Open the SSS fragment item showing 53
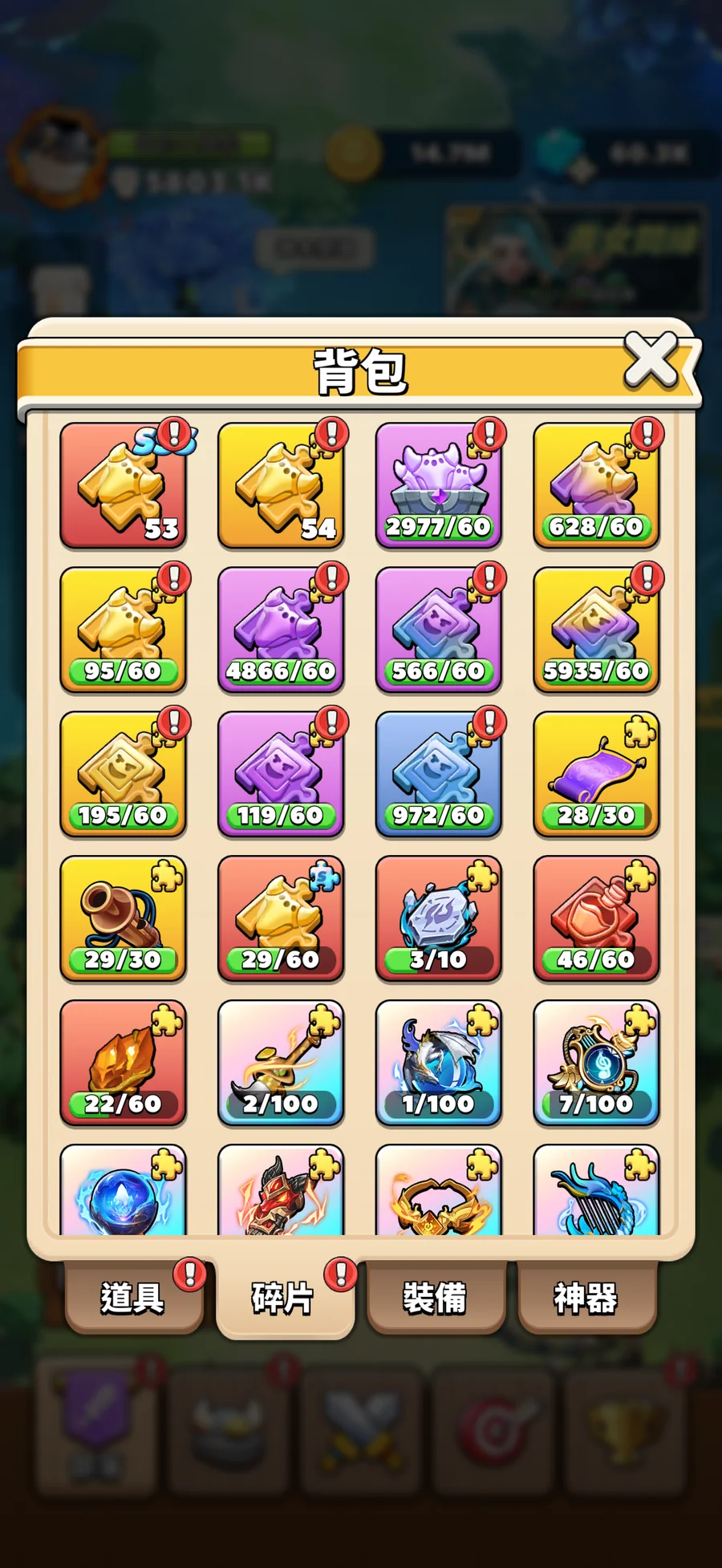722x1568 pixels. [x=124, y=486]
